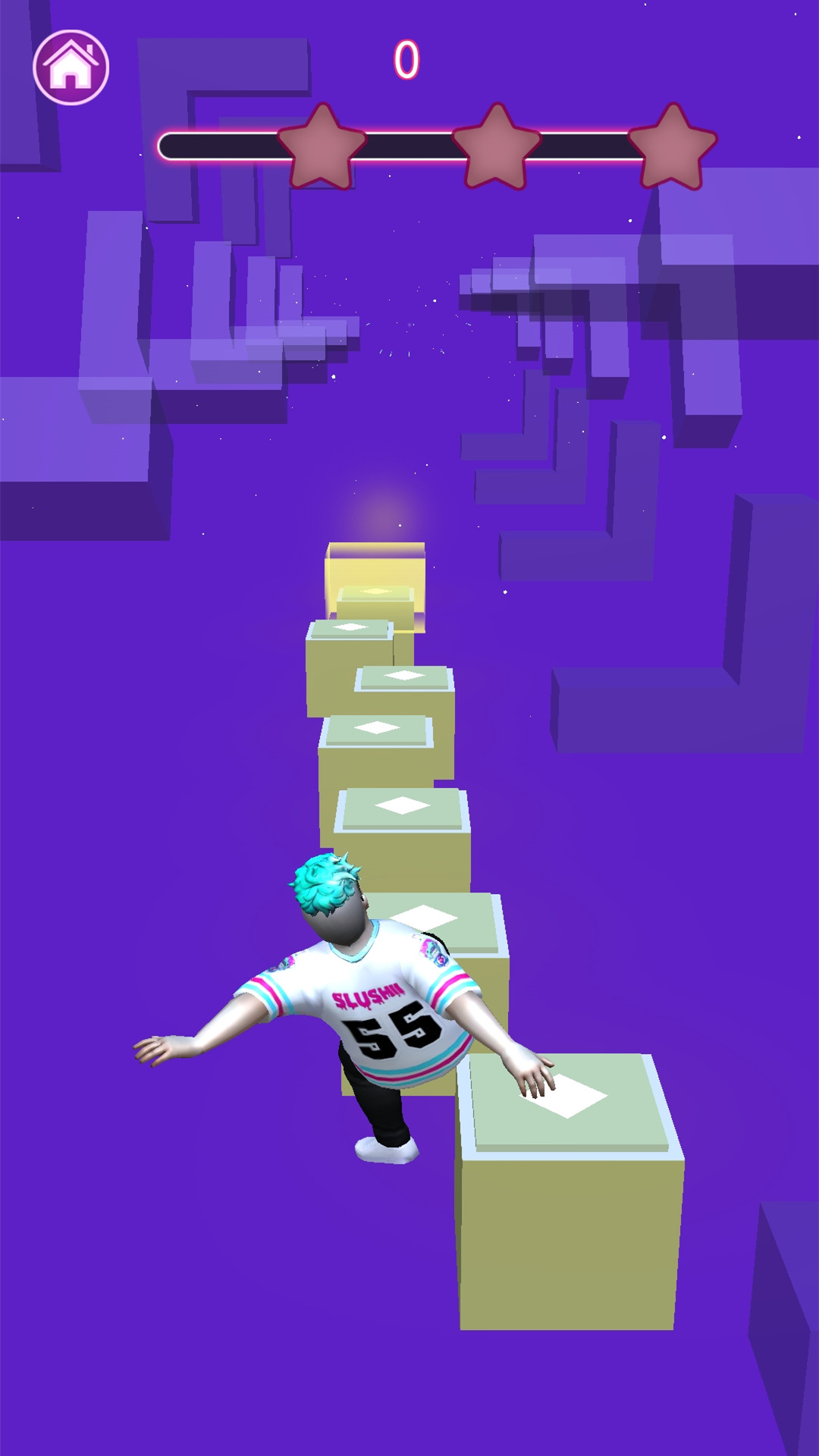The width and height of the screenshot is (819, 1456).
Task: Tap the home button icon
Action: 71,67
